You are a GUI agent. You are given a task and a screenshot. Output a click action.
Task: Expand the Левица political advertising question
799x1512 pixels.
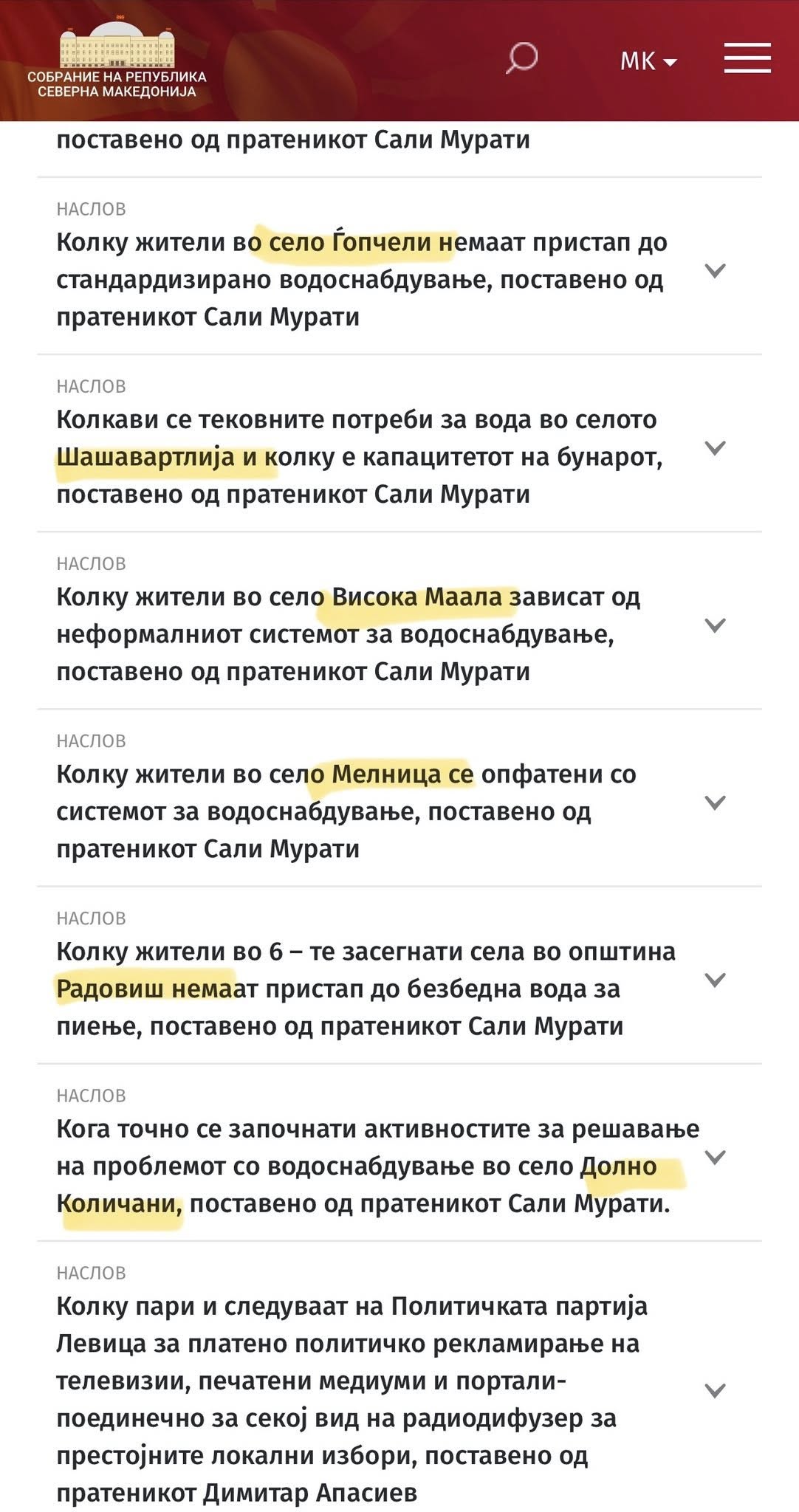point(714,1391)
